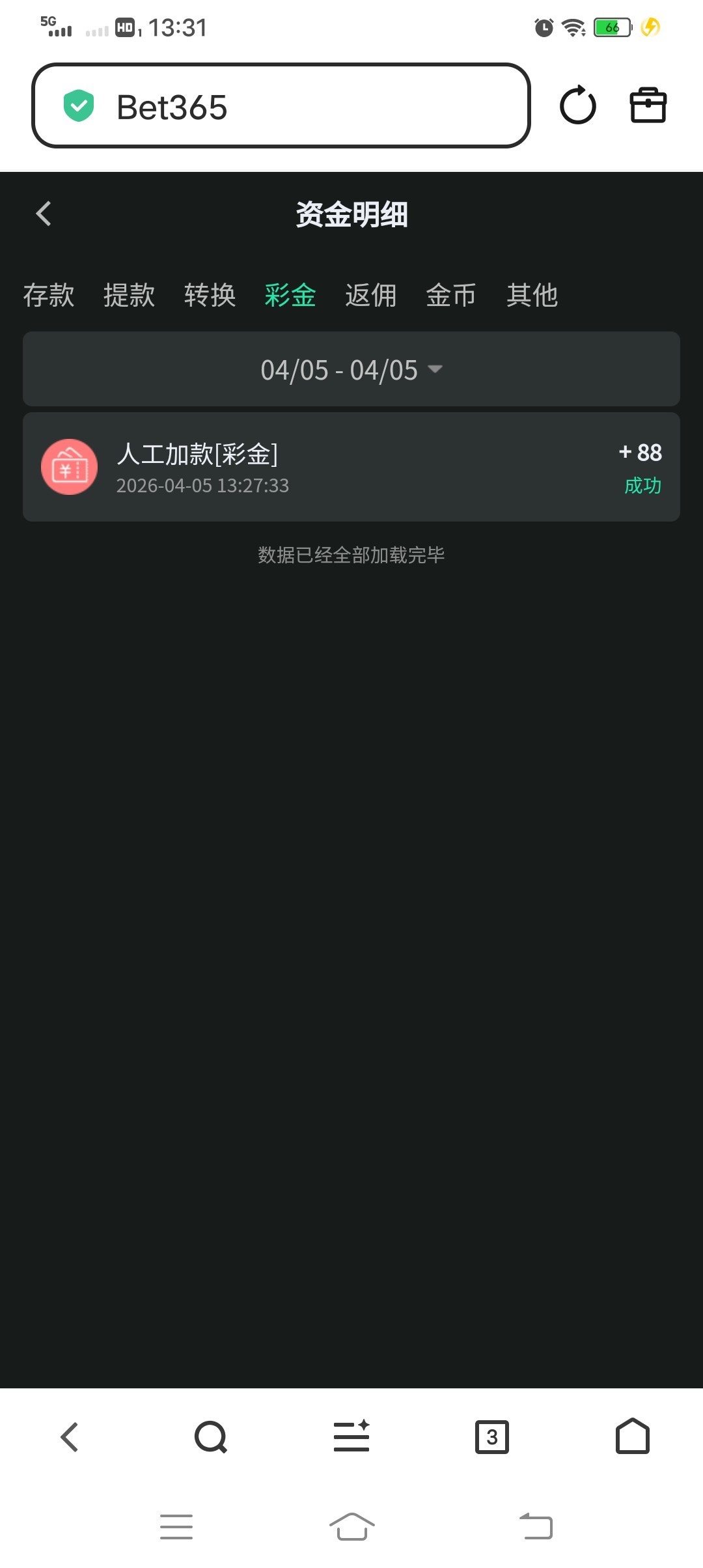703x1568 pixels.
Task: Open the browser toolbox icon
Action: click(648, 105)
